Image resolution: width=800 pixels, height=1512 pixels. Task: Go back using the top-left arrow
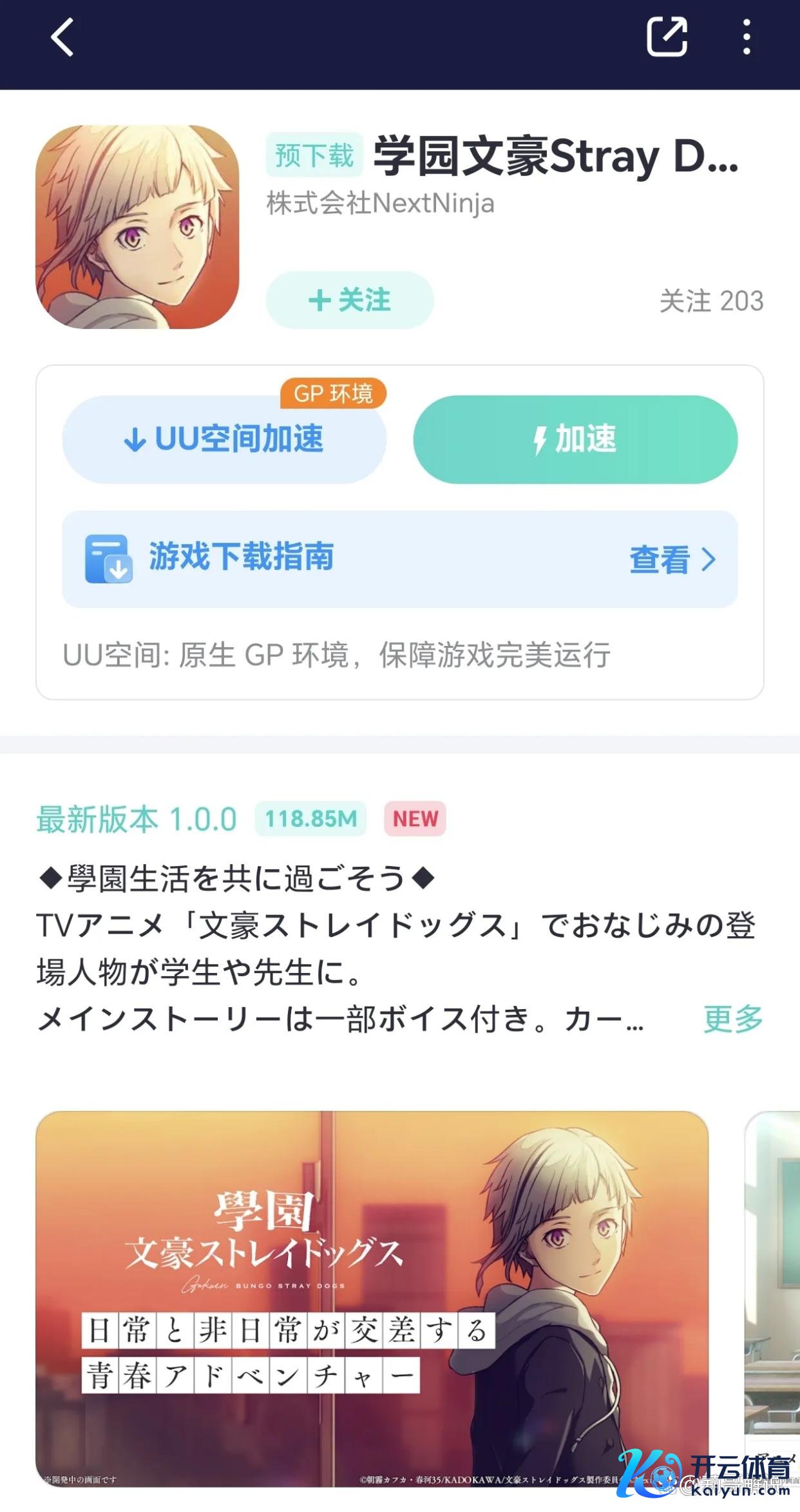(x=62, y=37)
